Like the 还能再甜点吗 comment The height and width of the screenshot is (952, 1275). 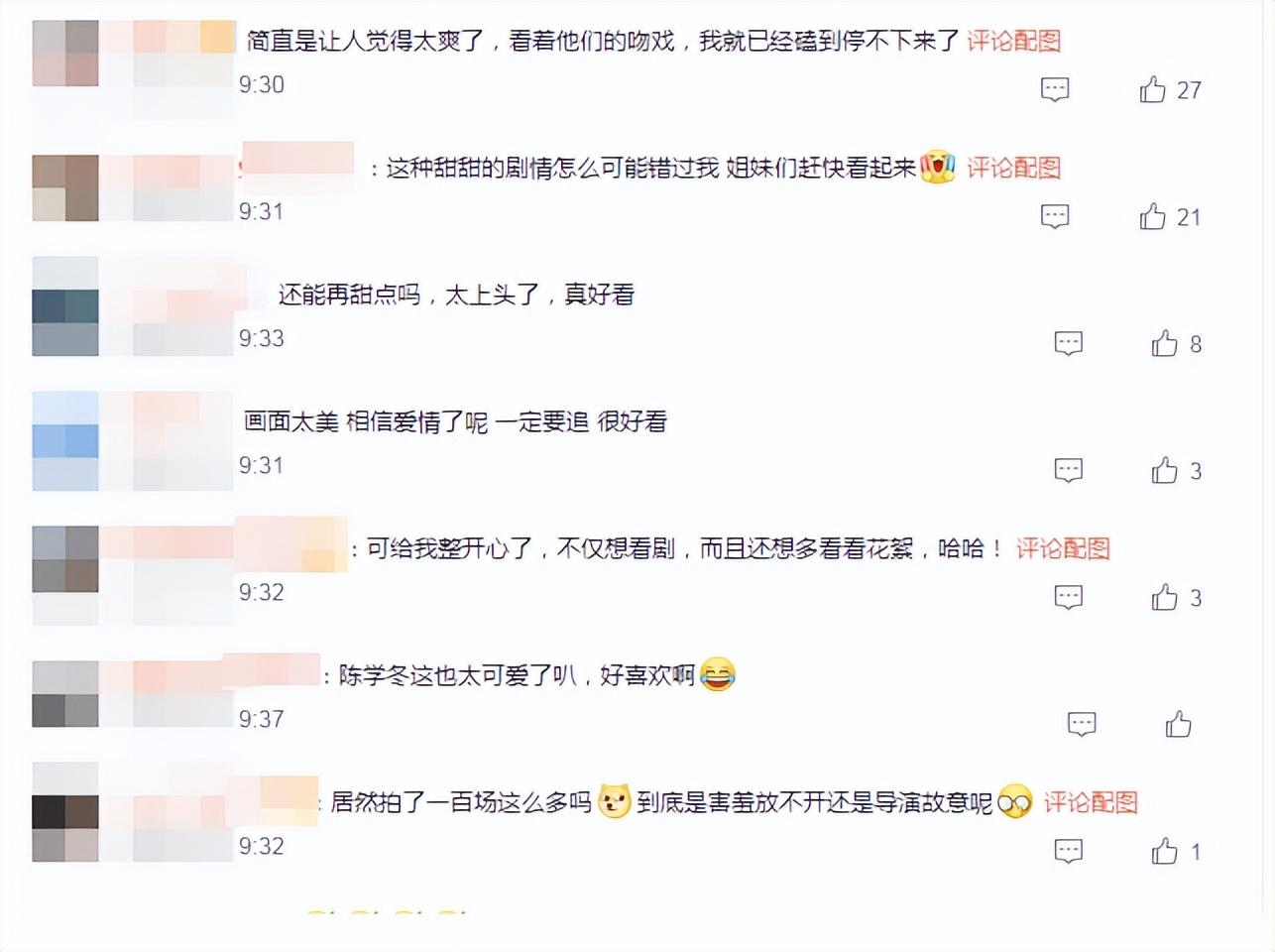pos(1165,344)
